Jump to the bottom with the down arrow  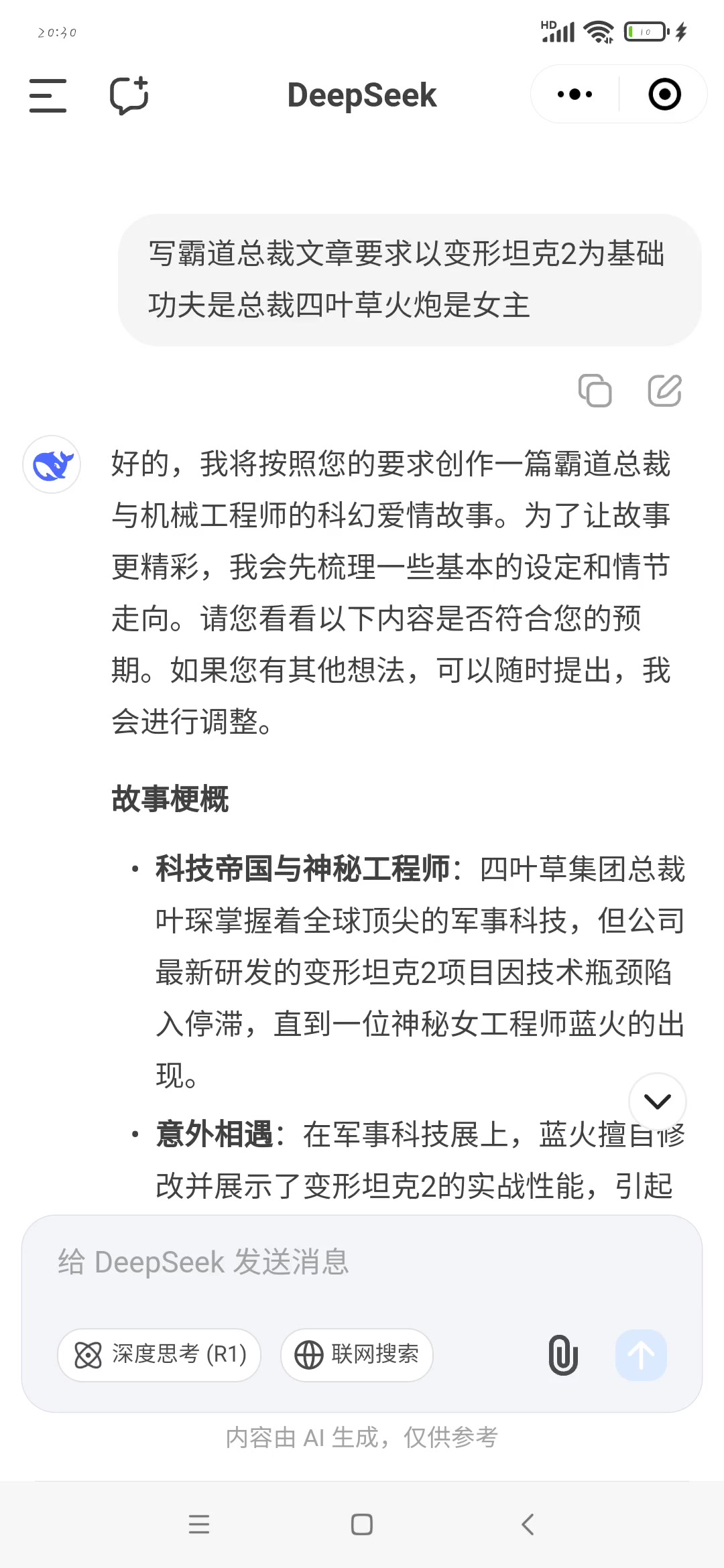coord(658,1102)
